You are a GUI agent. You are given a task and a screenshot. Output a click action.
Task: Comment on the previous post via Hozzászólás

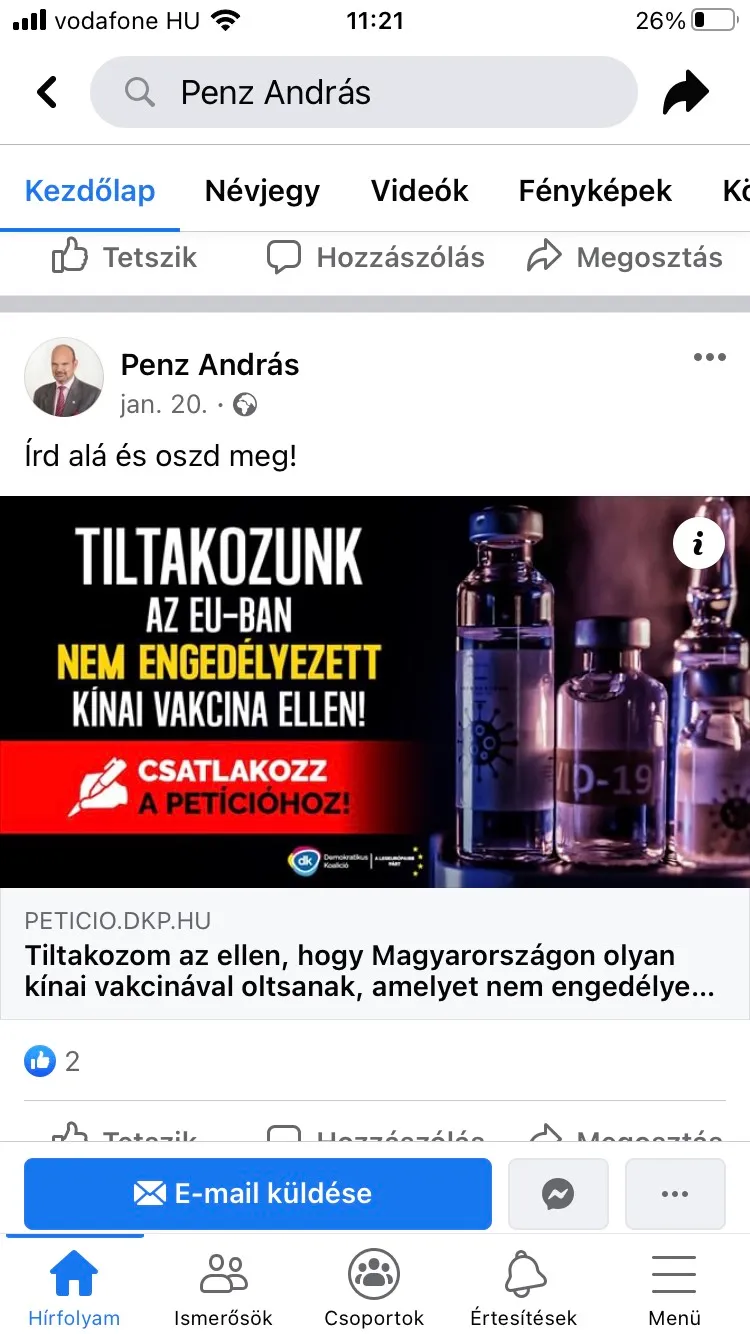tap(376, 258)
